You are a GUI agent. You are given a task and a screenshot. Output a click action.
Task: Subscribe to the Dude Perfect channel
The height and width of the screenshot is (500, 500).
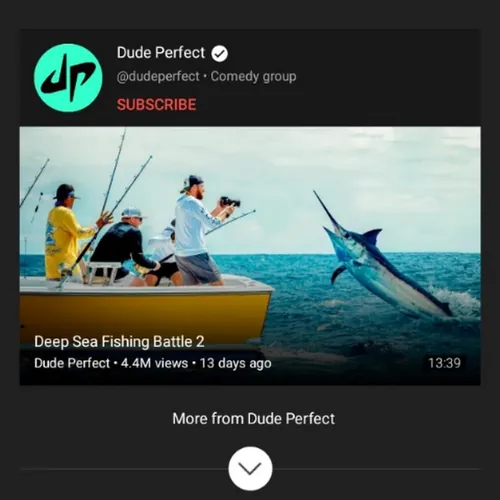(x=156, y=105)
